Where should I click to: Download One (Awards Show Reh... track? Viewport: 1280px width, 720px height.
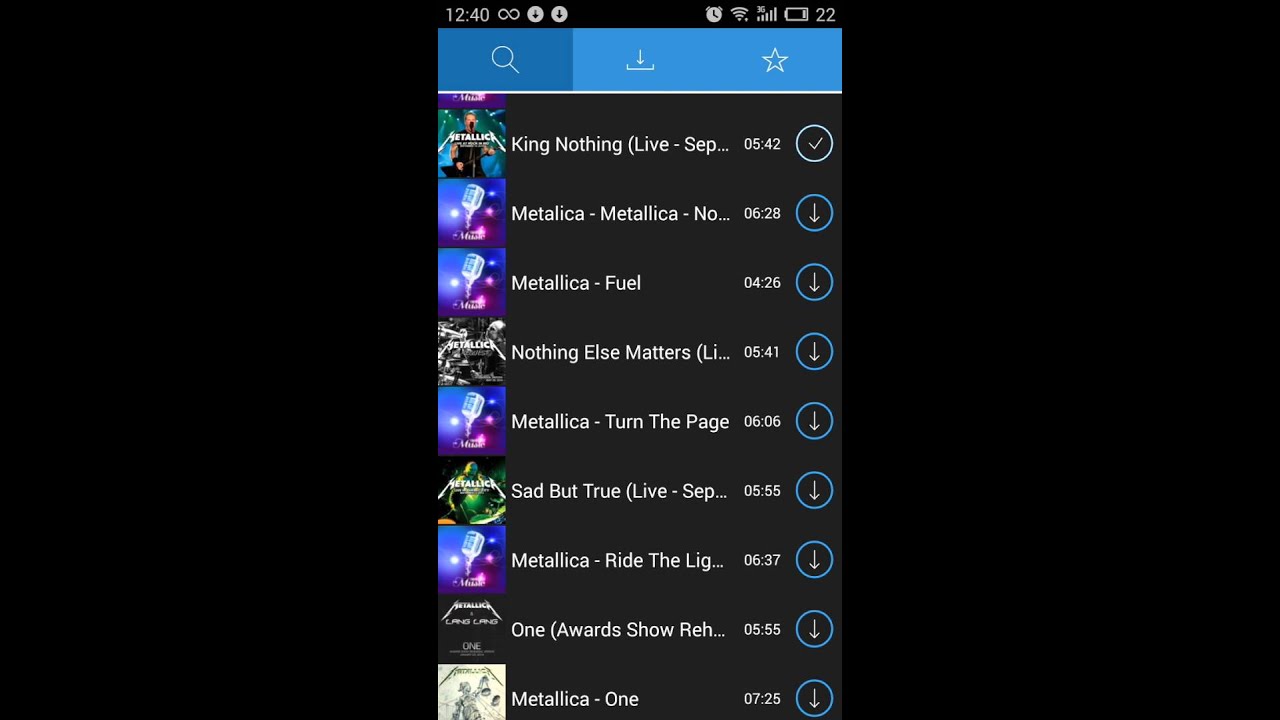click(814, 629)
